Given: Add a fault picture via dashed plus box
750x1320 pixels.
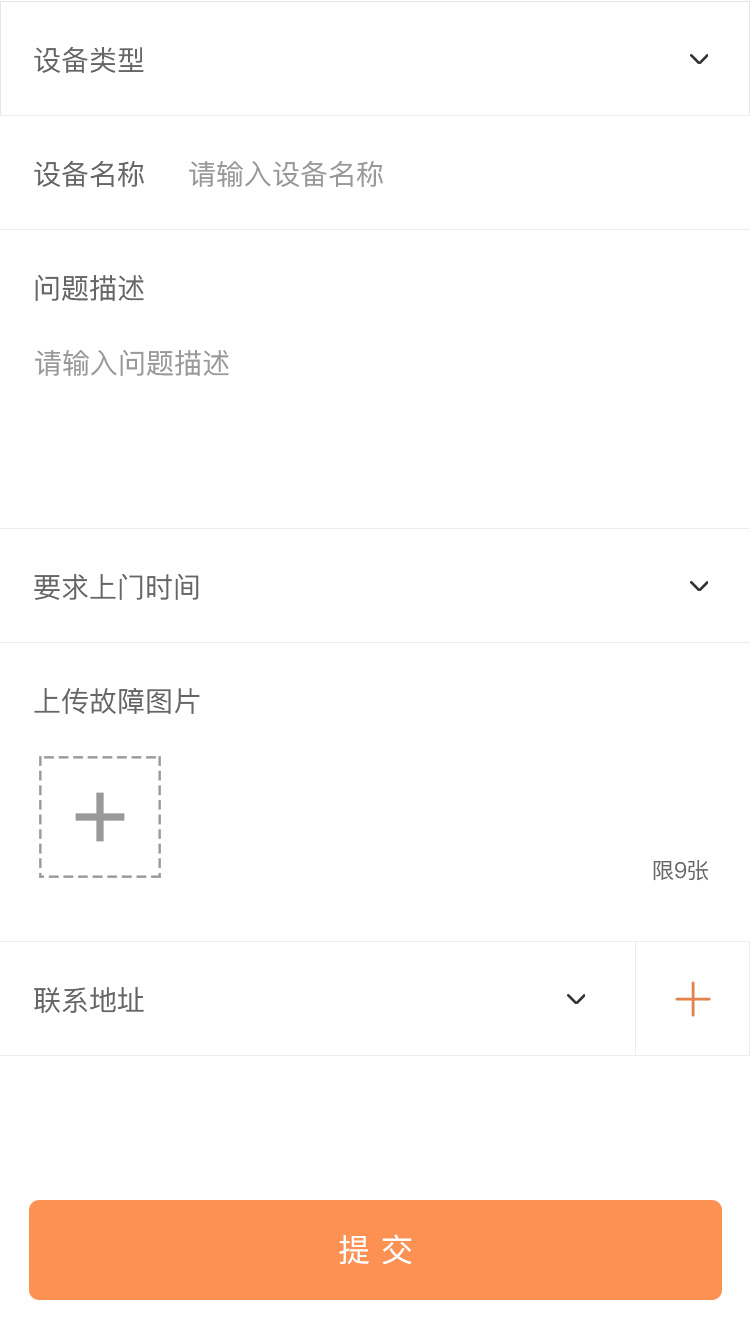Looking at the screenshot, I should click(x=100, y=817).
